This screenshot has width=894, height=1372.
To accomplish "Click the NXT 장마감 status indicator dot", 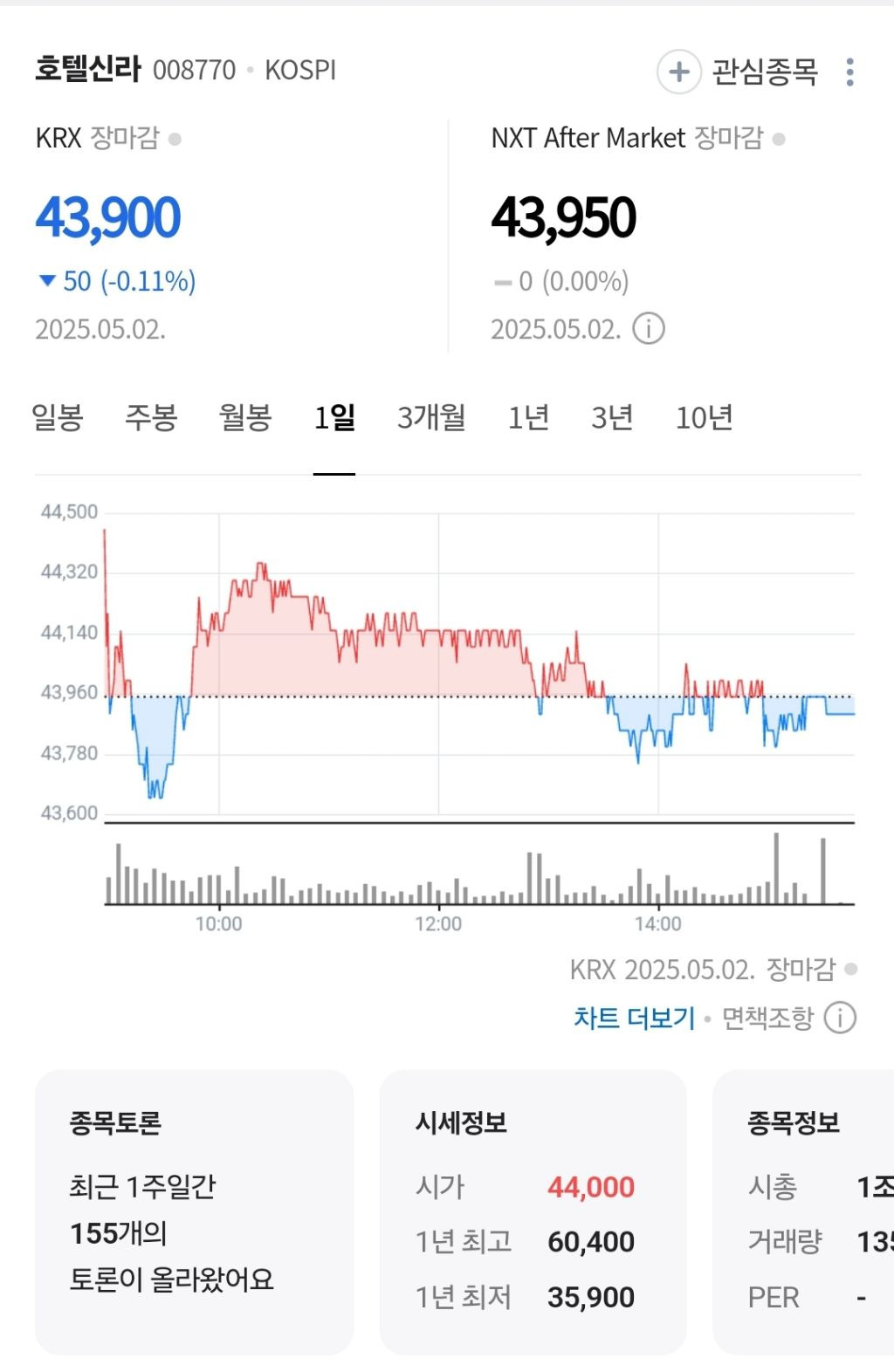I will (x=780, y=138).
